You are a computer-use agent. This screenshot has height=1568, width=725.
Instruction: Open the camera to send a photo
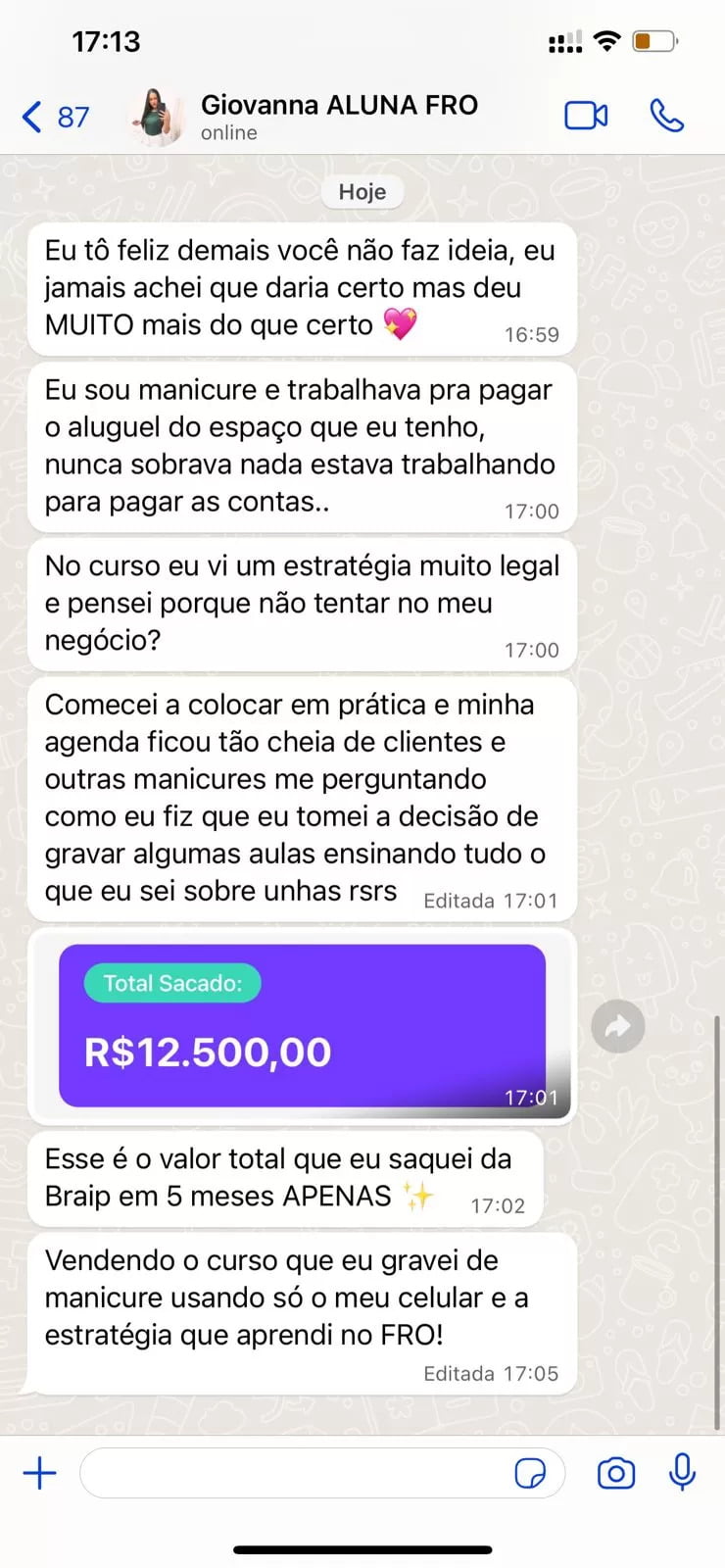(x=616, y=1473)
